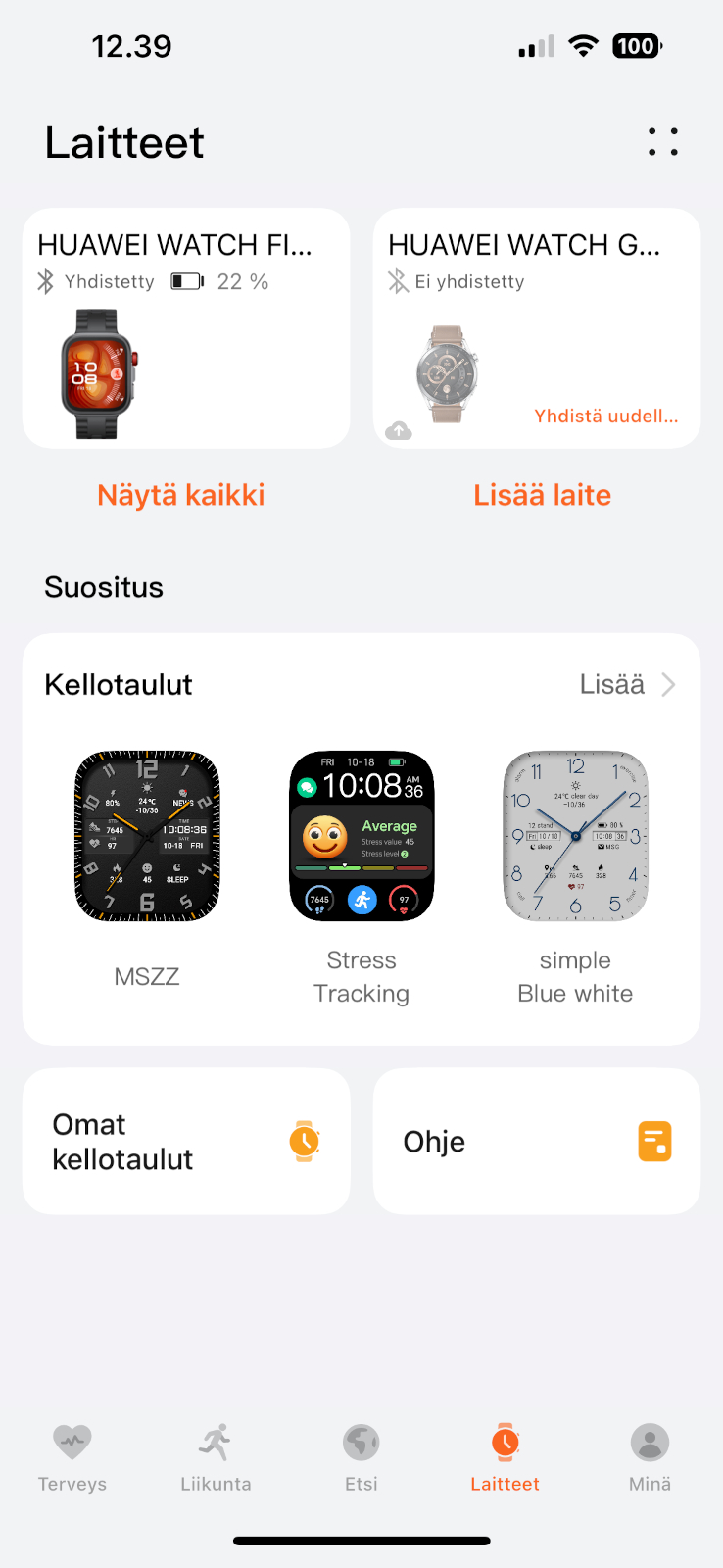The image size is (723, 1568).
Task: Open Omat kellotaulut card
Action: pos(186,1142)
